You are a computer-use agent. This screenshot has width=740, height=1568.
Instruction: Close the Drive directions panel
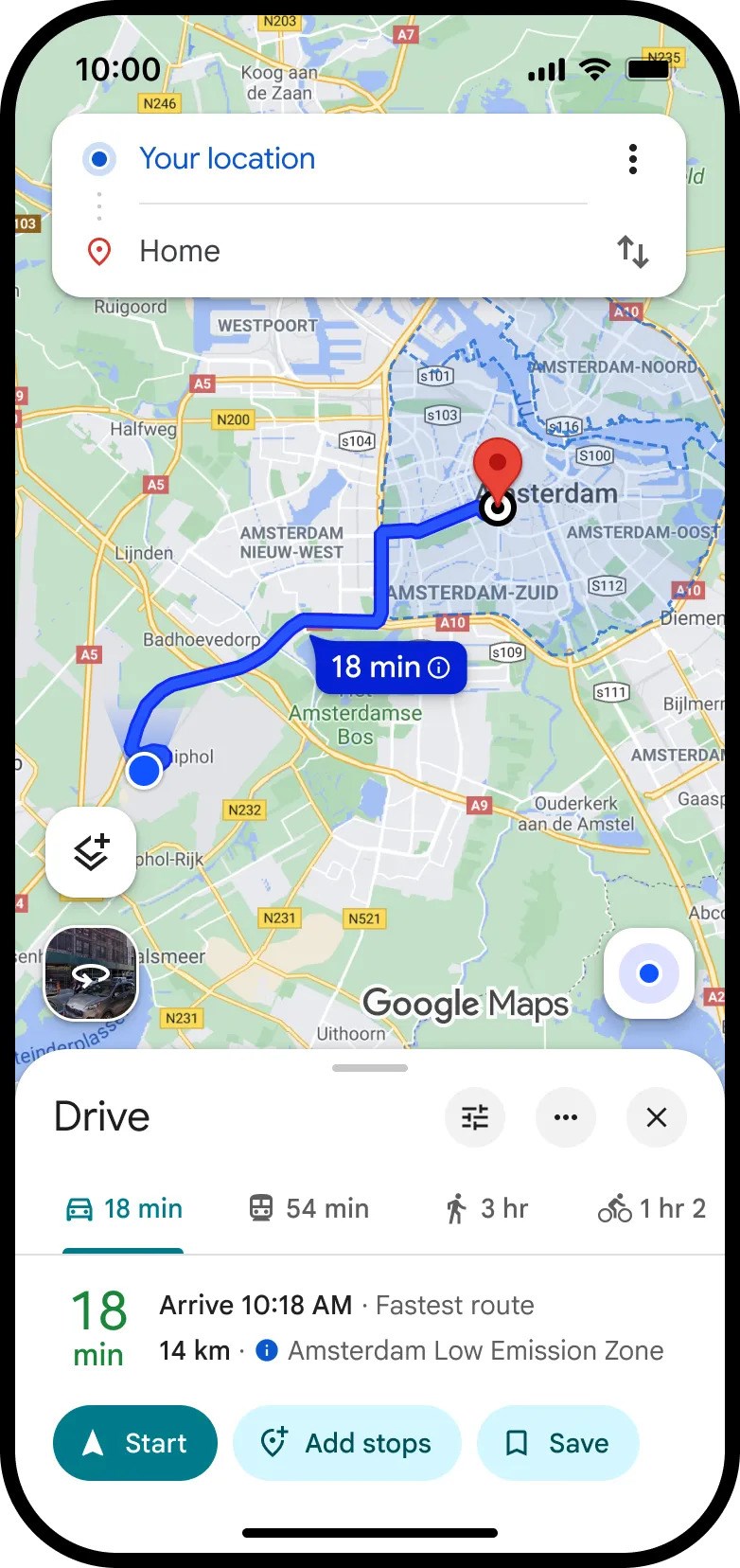pyautogui.click(x=656, y=1117)
